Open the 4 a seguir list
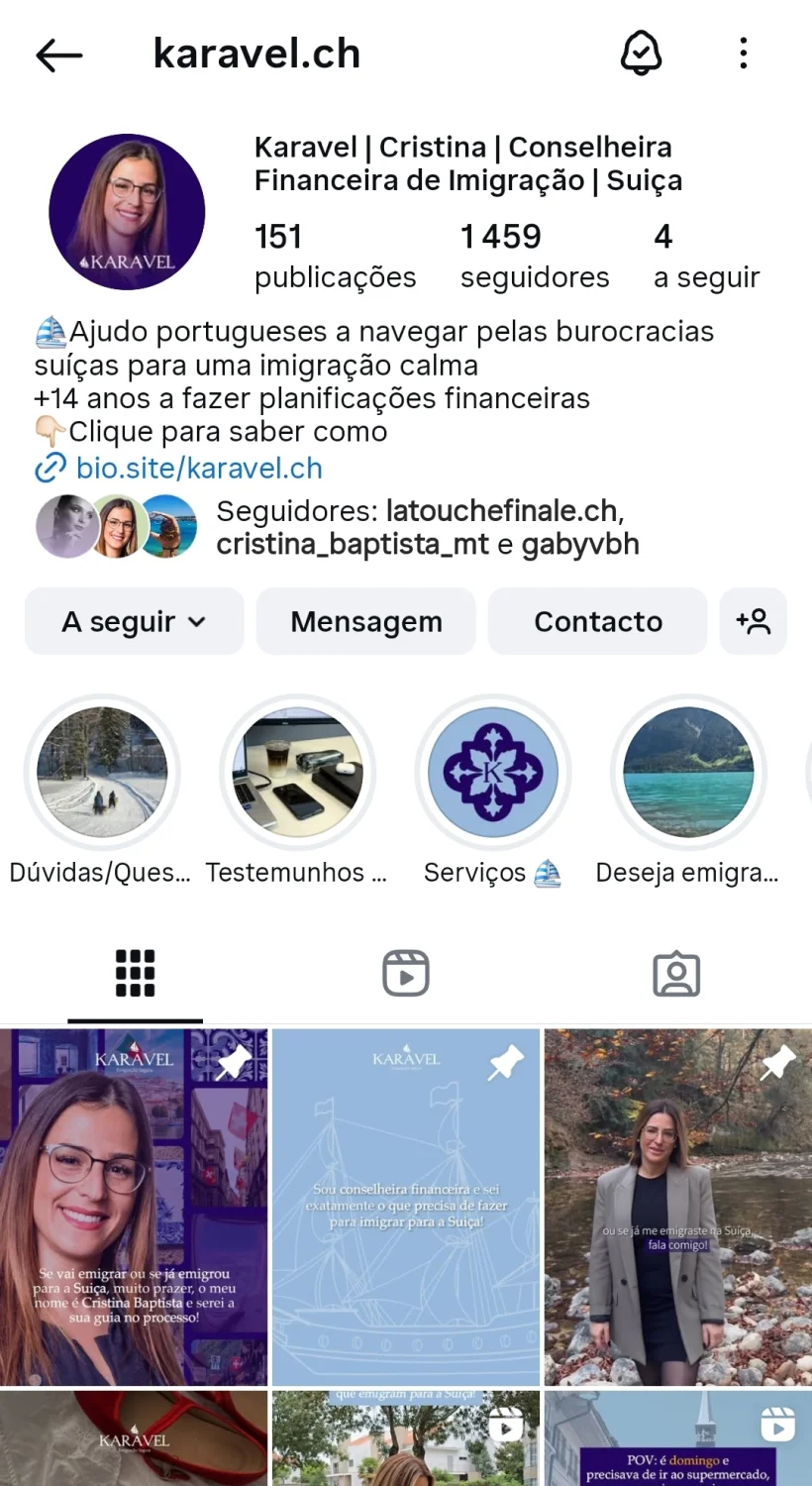The width and height of the screenshot is (812, 1486). [x=706, y=257]
